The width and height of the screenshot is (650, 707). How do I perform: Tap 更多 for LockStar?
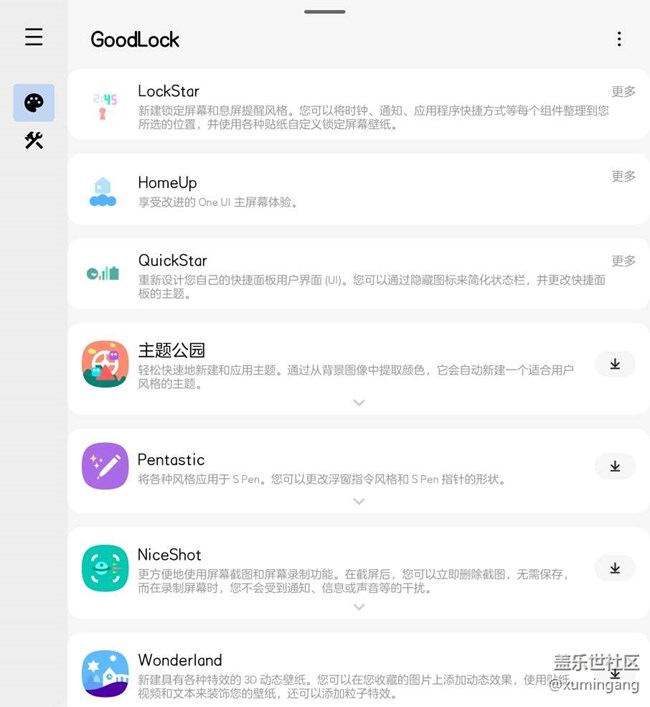click(623, 92)
